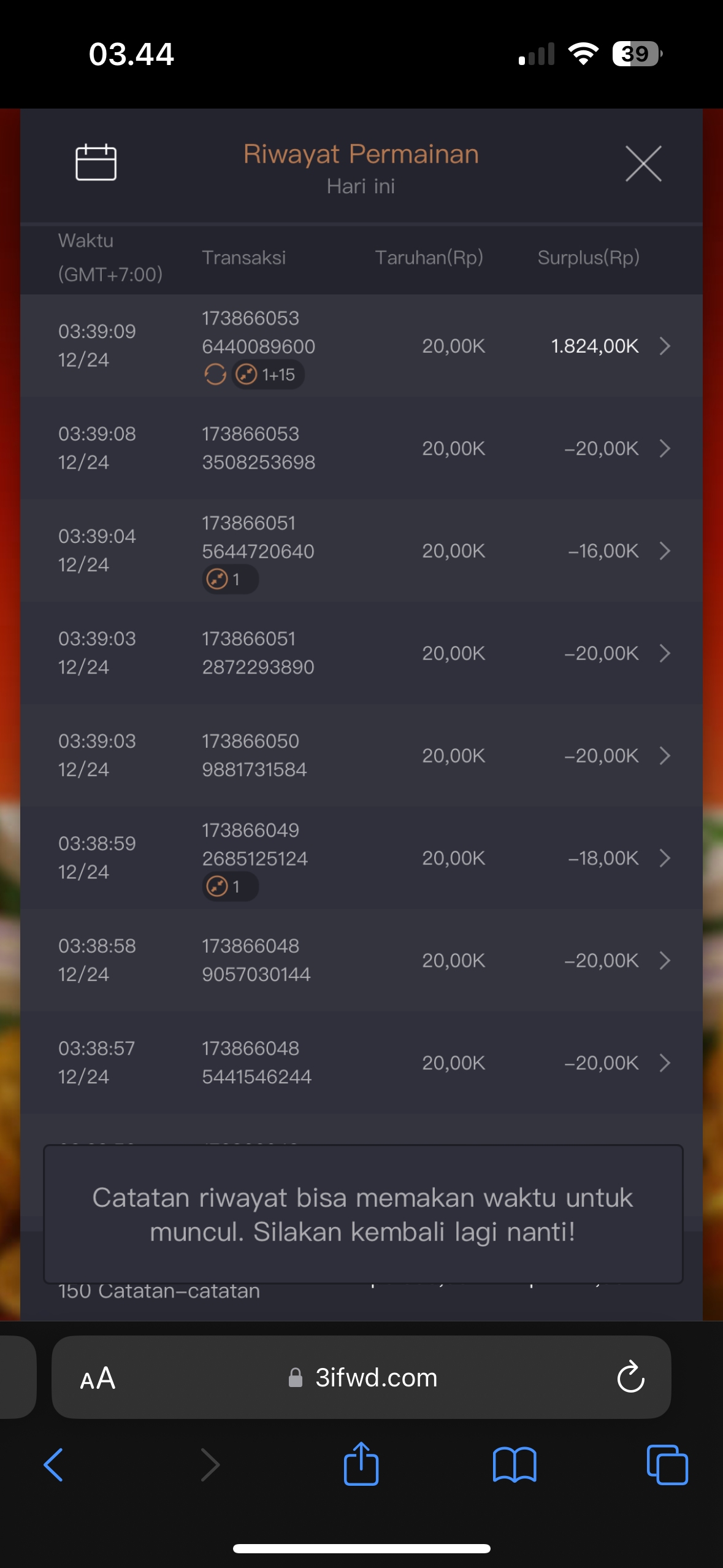This screenshot has height=1568, width=723.
Task: Open Safari's AA page settings menu
Action: 98,1378
